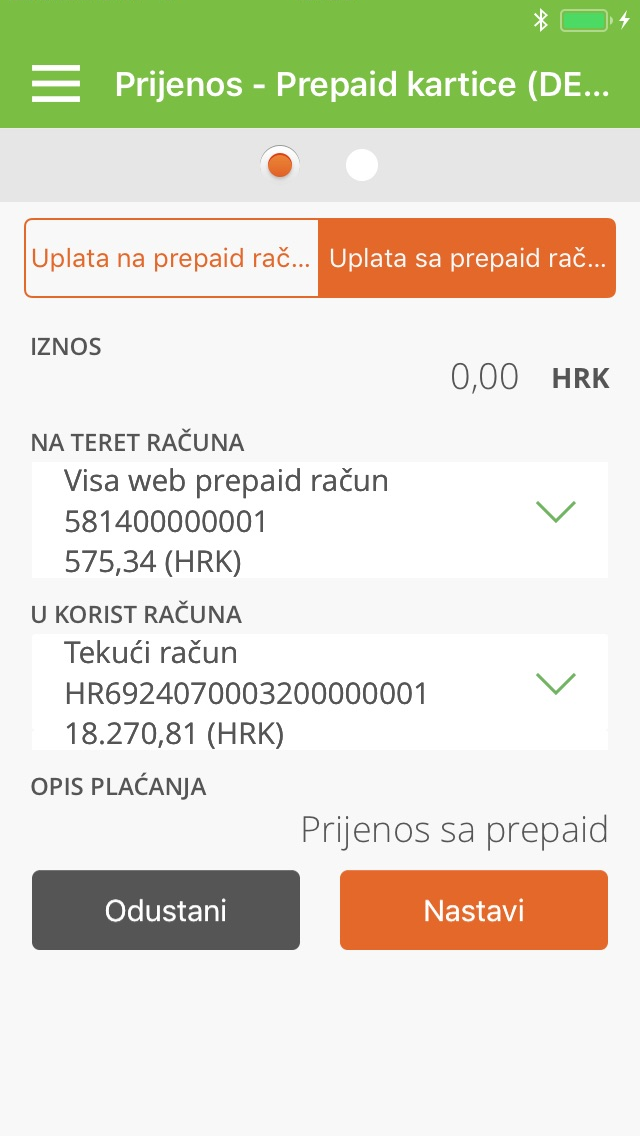
Task: Go to the second step indicator dot
Action: point(362,165)
